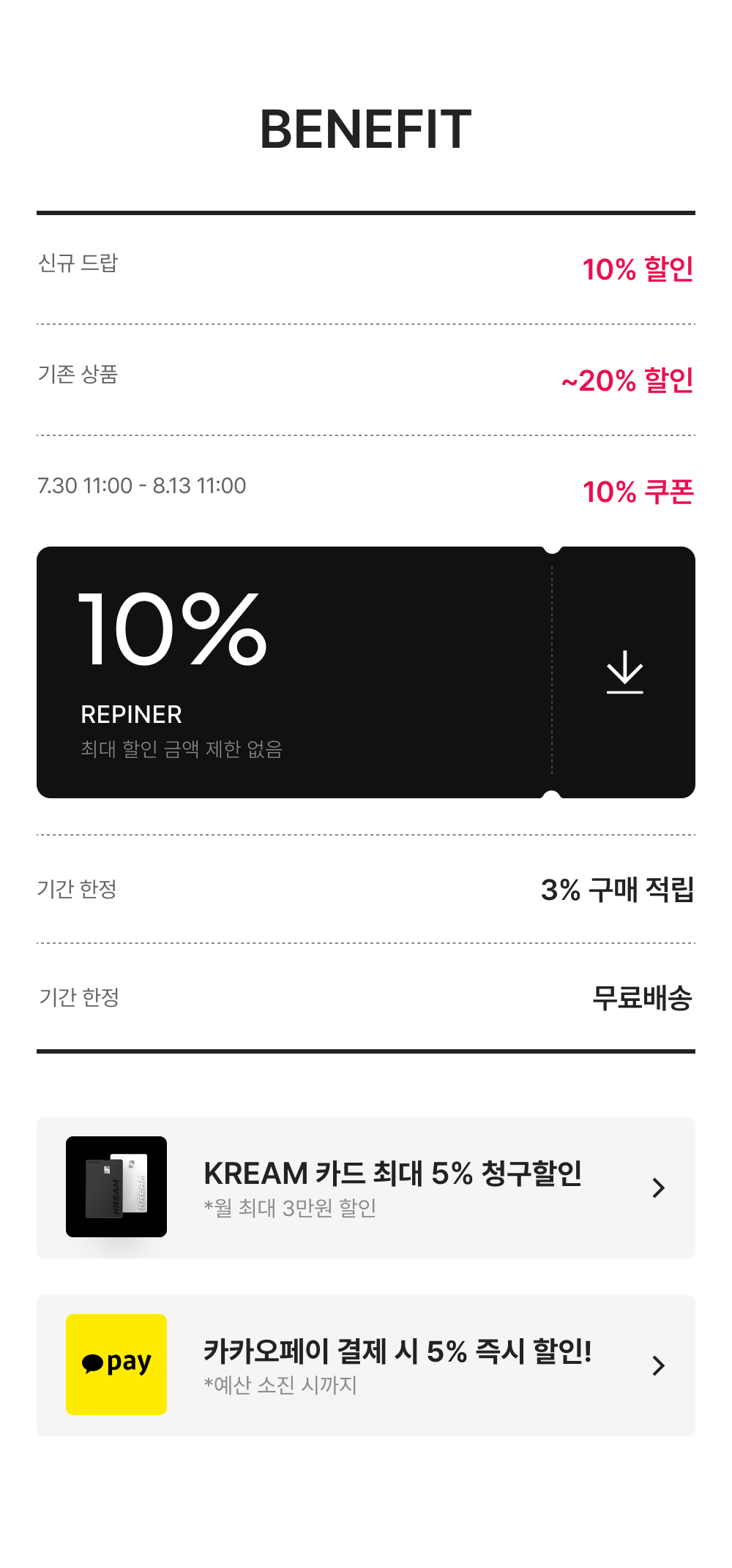
Task: Open the KREAM 카드 최대 5% 청구할인 banner
Action: (x=366, y=1188)
